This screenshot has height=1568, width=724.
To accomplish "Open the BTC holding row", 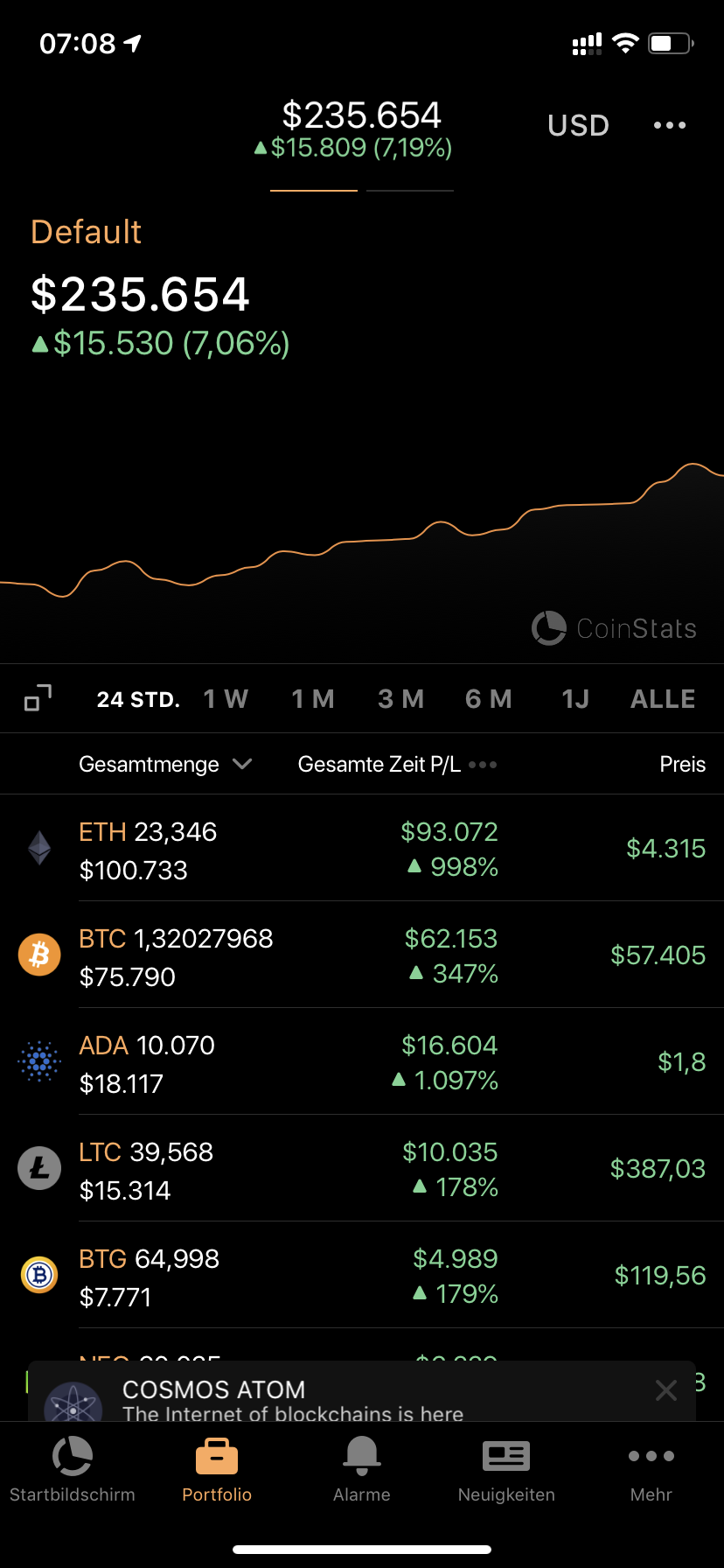I will (x=362, y=955).
